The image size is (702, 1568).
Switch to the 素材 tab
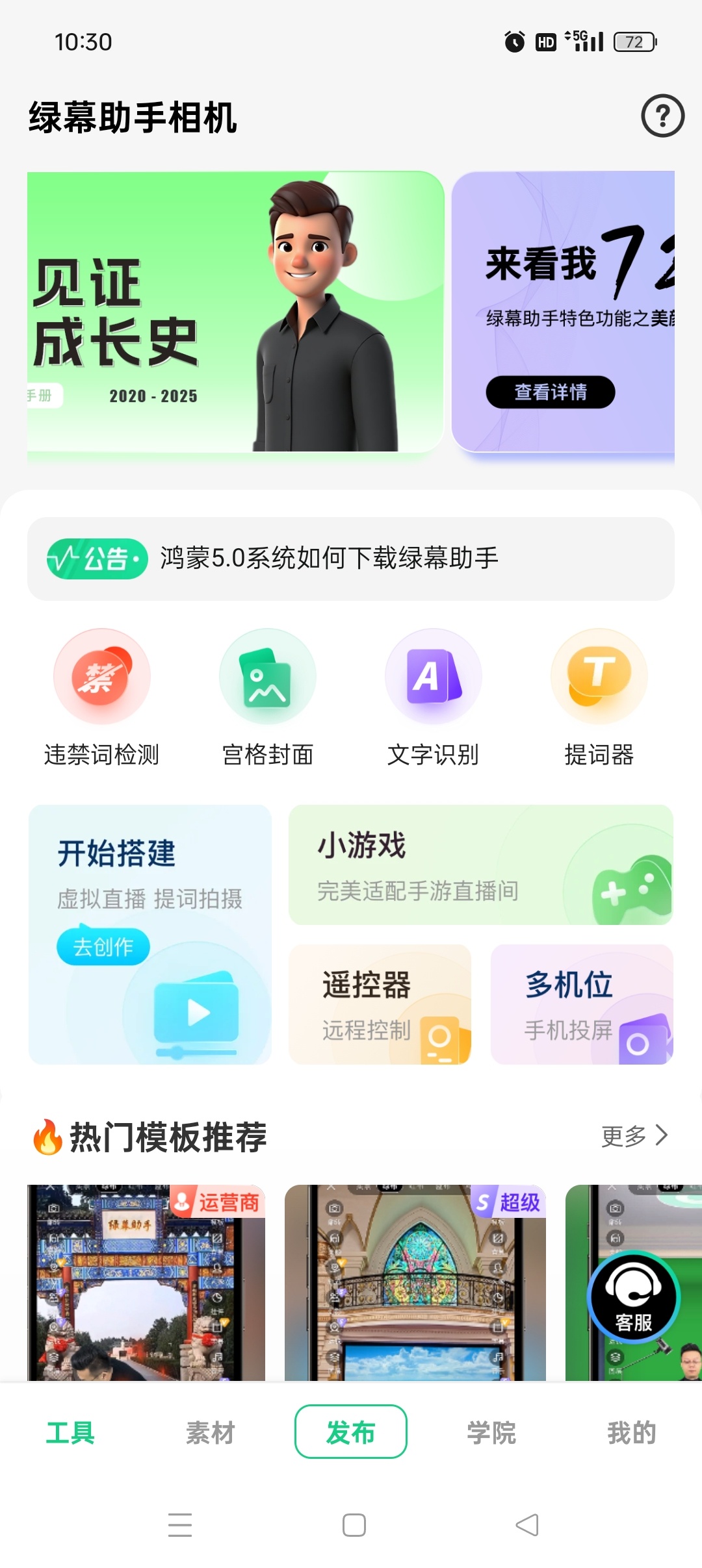click(x=210, y=1432)
